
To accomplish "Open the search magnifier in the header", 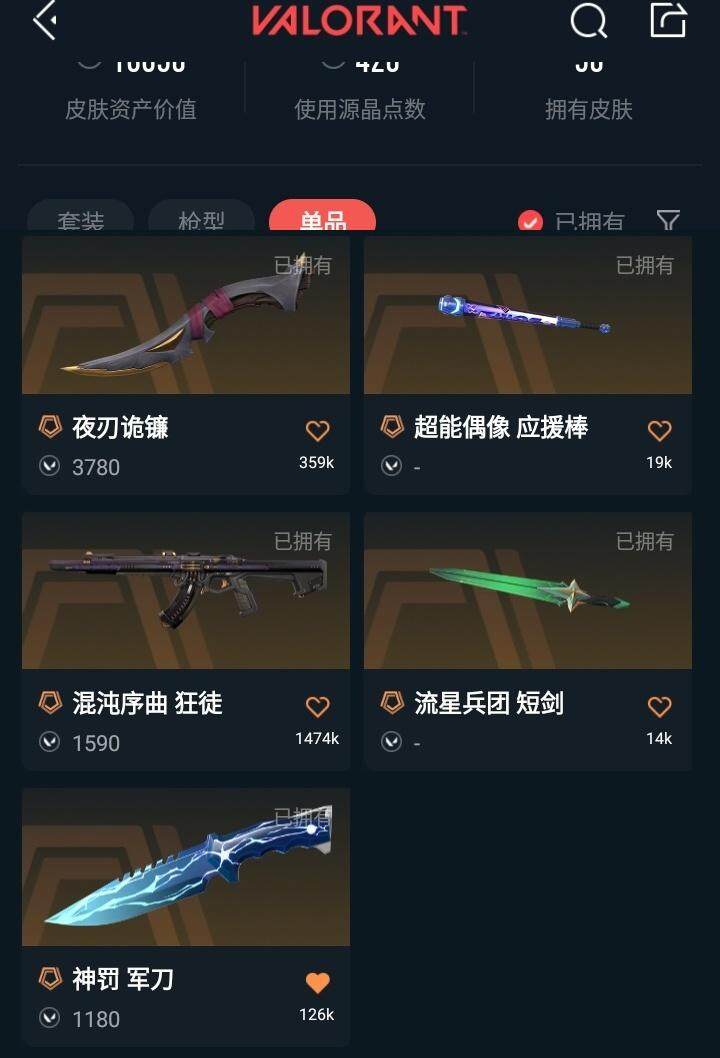I will coord(588,20).
